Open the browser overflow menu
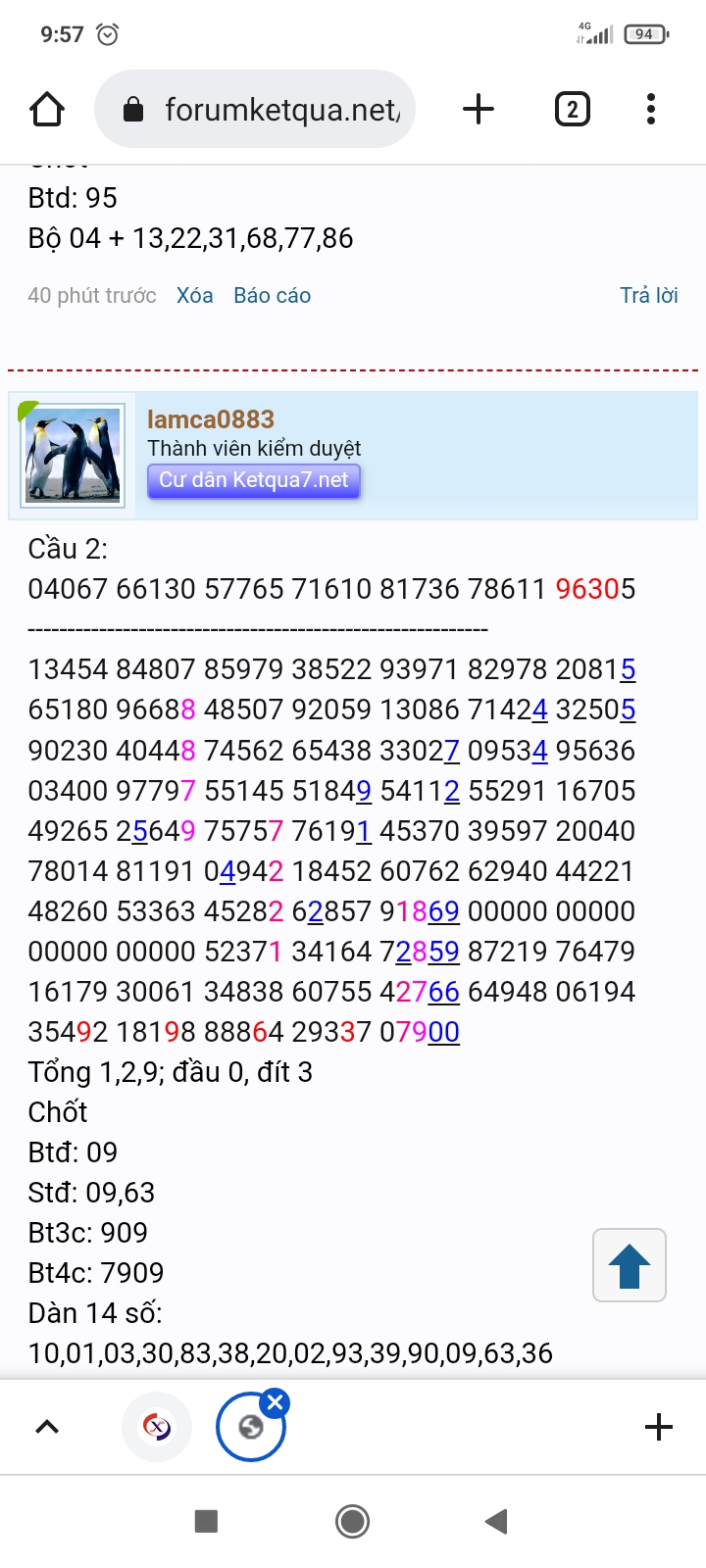The image size is (706, 1568). (651, 109)
